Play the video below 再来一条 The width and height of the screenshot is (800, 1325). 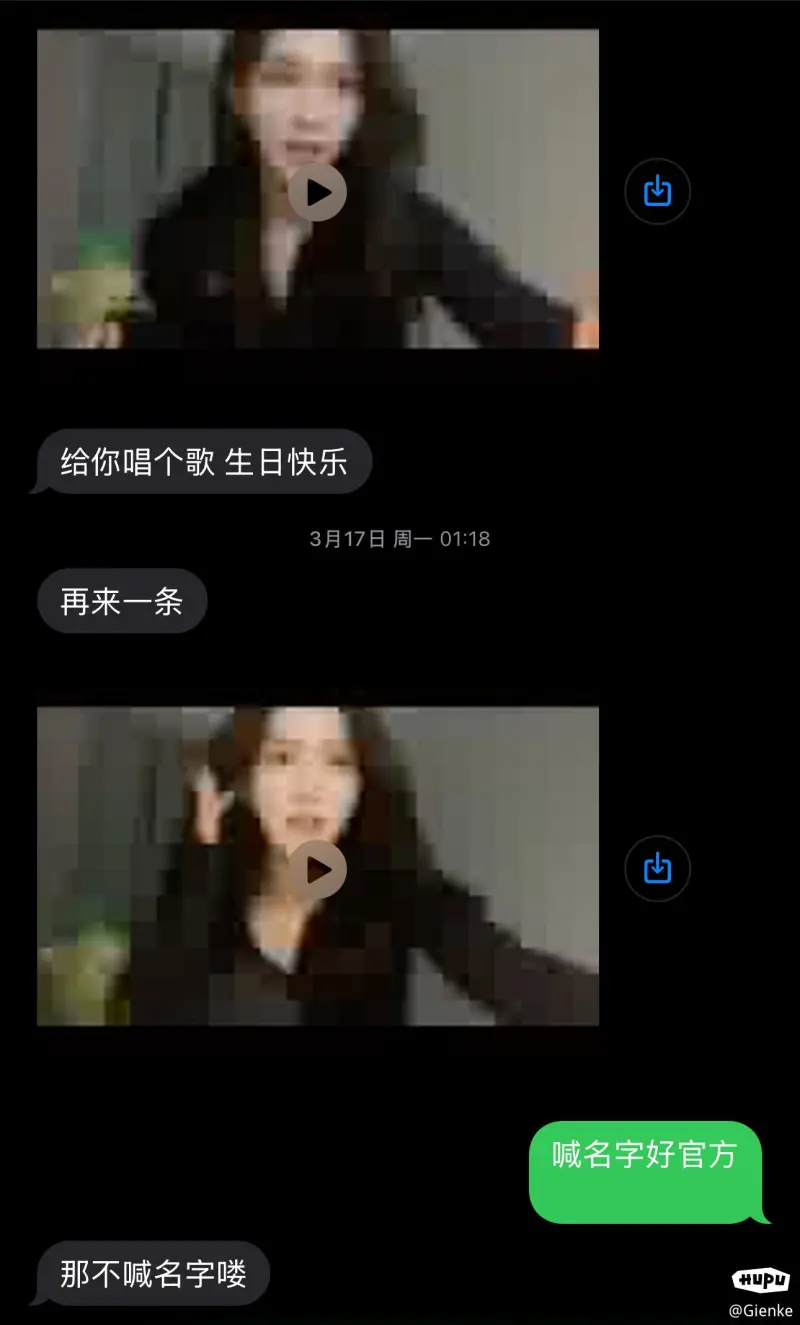coord(317,869)
